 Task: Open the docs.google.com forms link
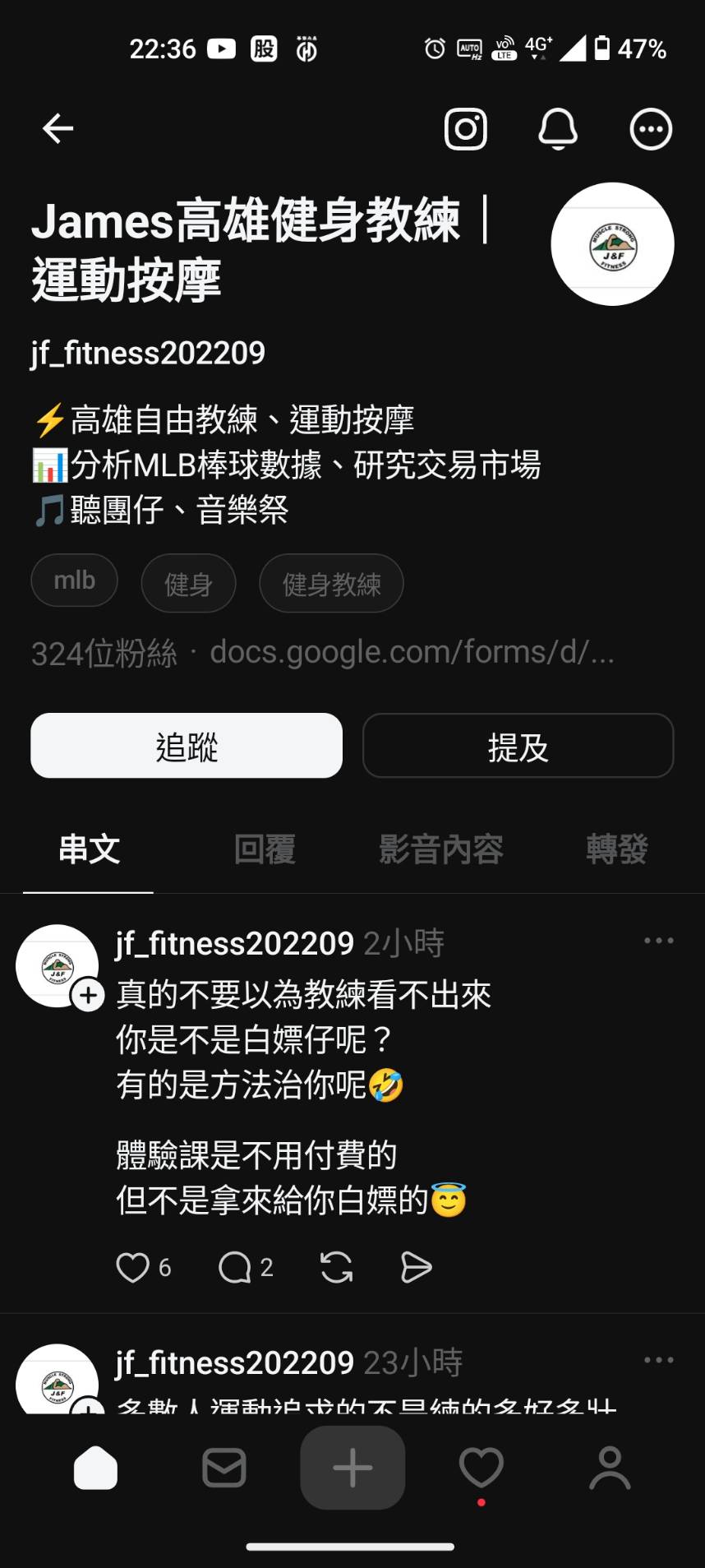(x=412, y=652)
